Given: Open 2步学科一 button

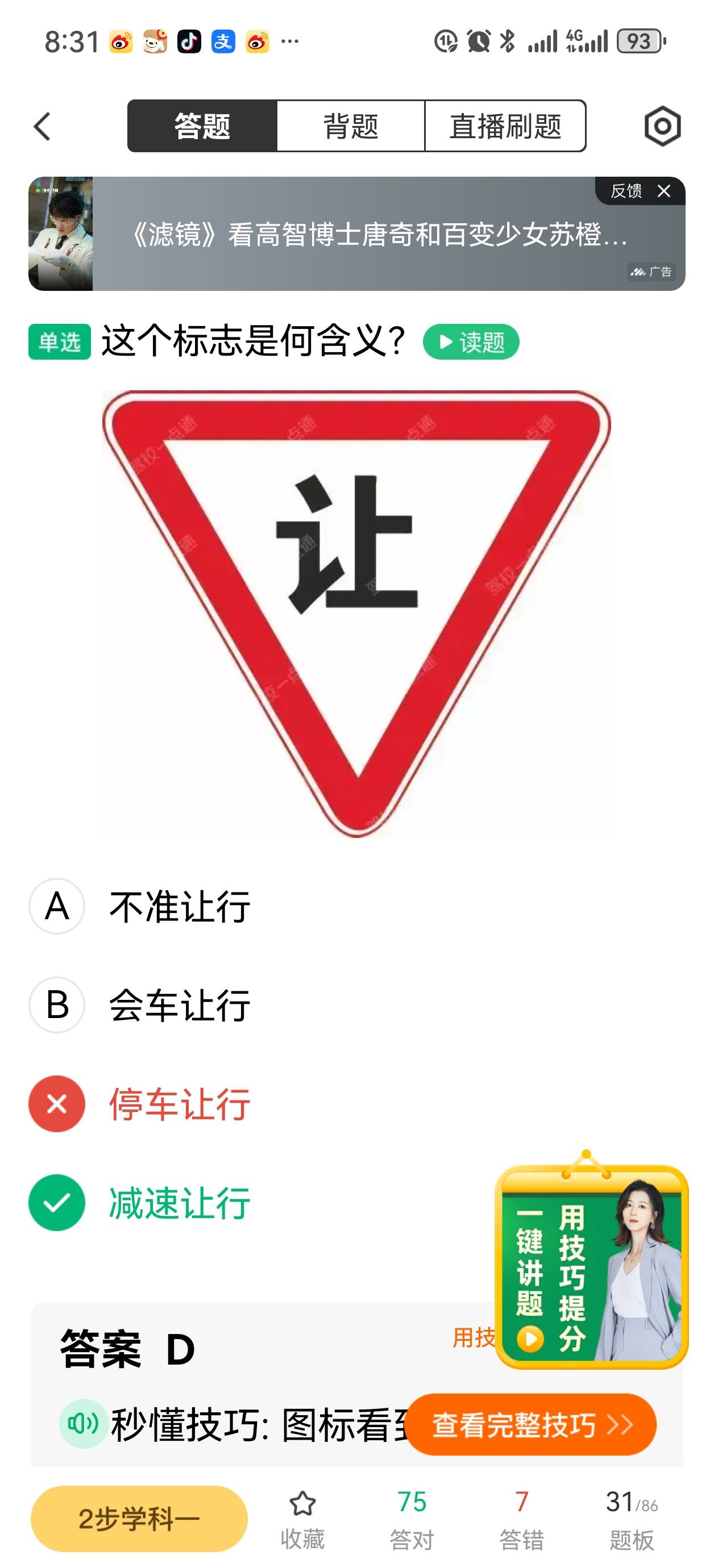Looking at the screenshot, I should point(139,1519).
